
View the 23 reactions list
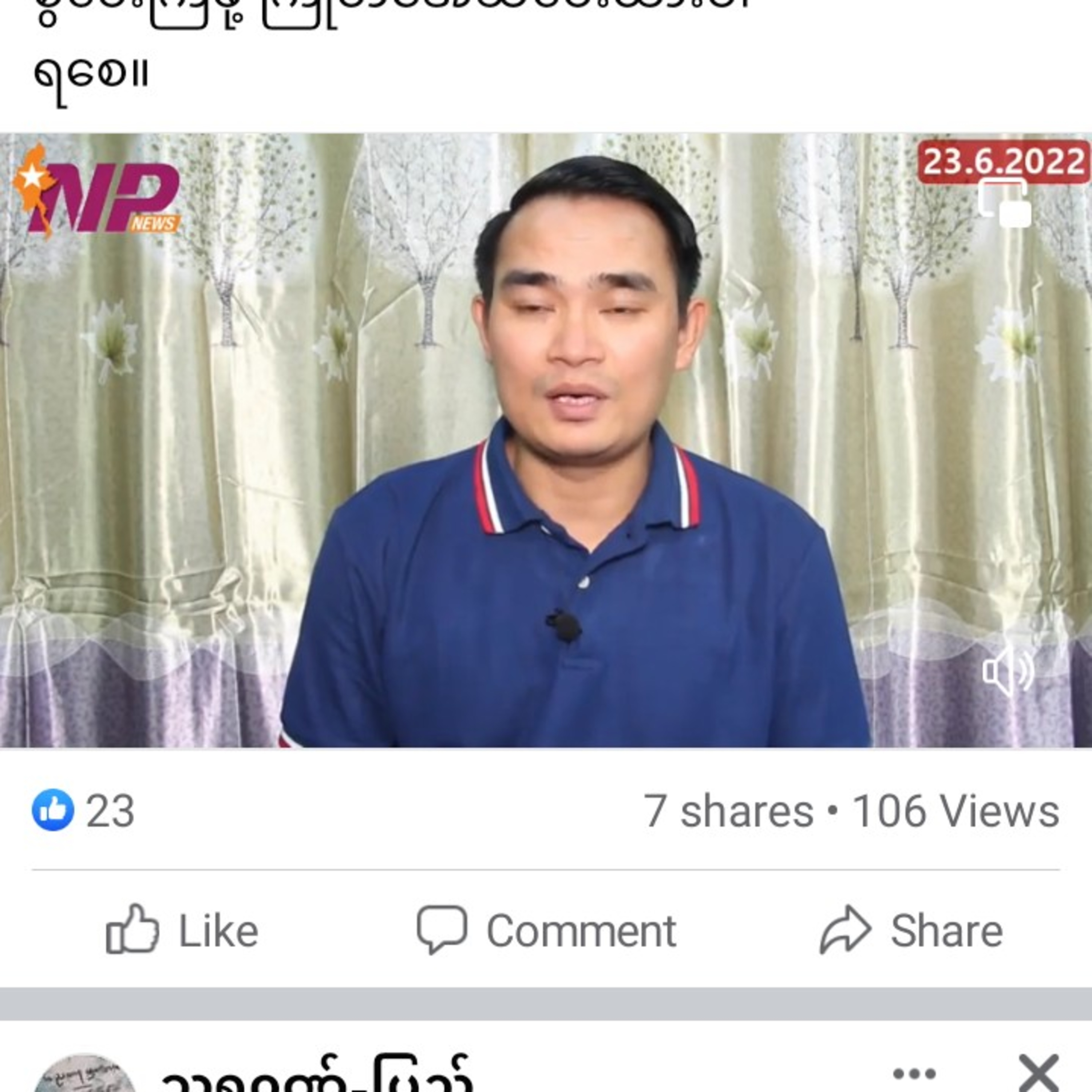point(84,811)
